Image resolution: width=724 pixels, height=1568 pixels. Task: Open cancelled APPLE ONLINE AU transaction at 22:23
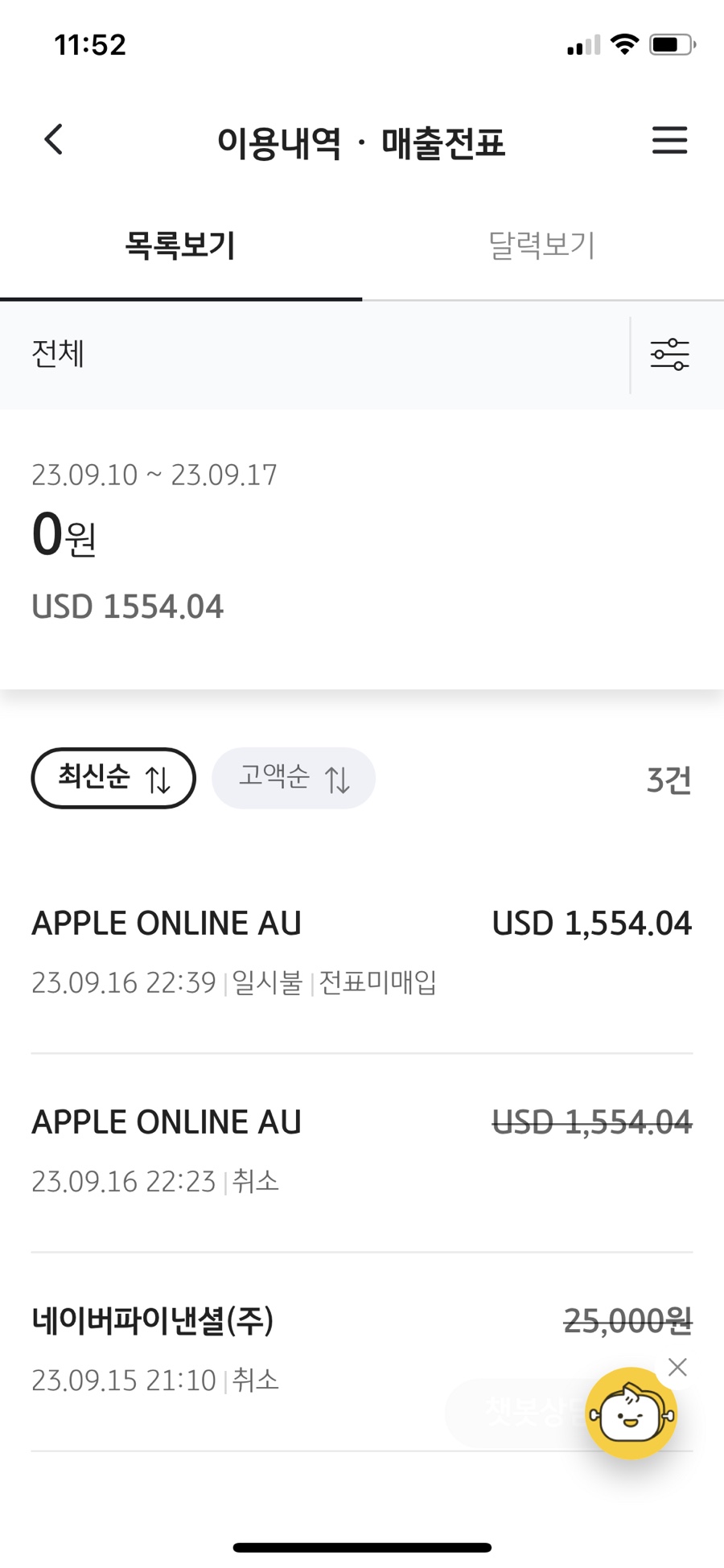pos(361,1150)
